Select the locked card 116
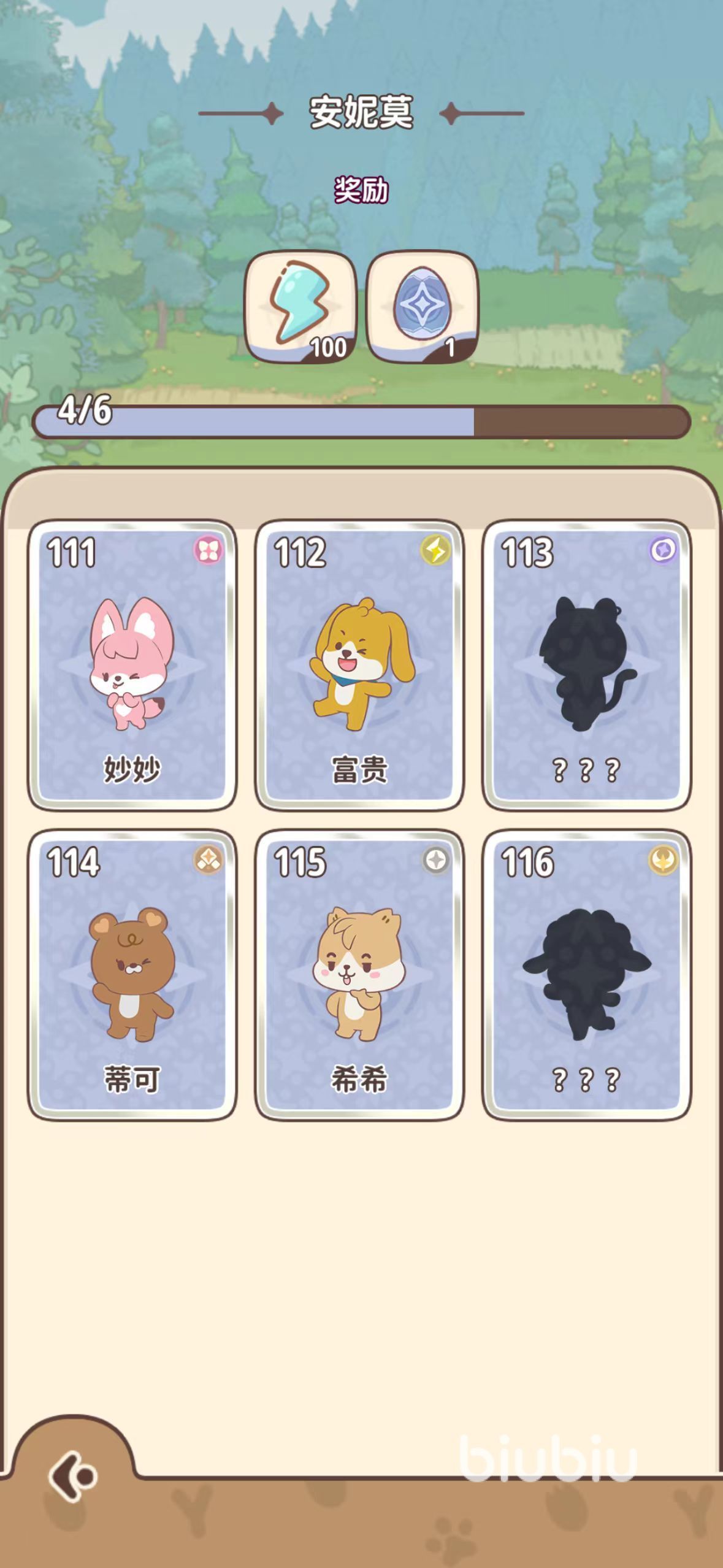The width and height of the screenshot is (723, 1568). pyautogui.click(x=586, y=975)
